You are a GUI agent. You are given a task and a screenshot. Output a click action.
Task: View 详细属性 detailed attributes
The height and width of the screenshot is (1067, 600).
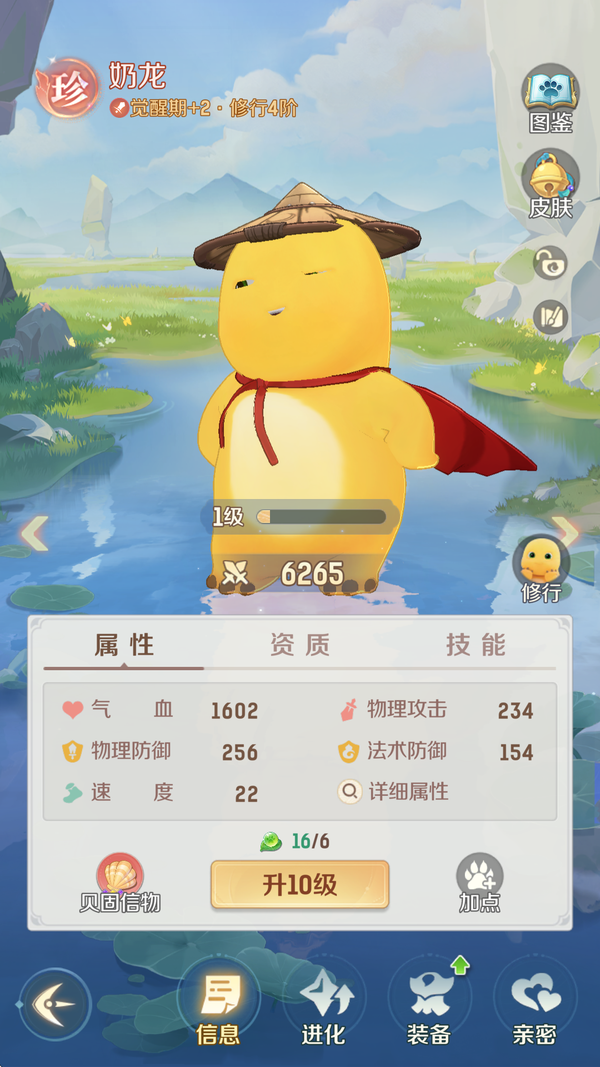(394, 792)
